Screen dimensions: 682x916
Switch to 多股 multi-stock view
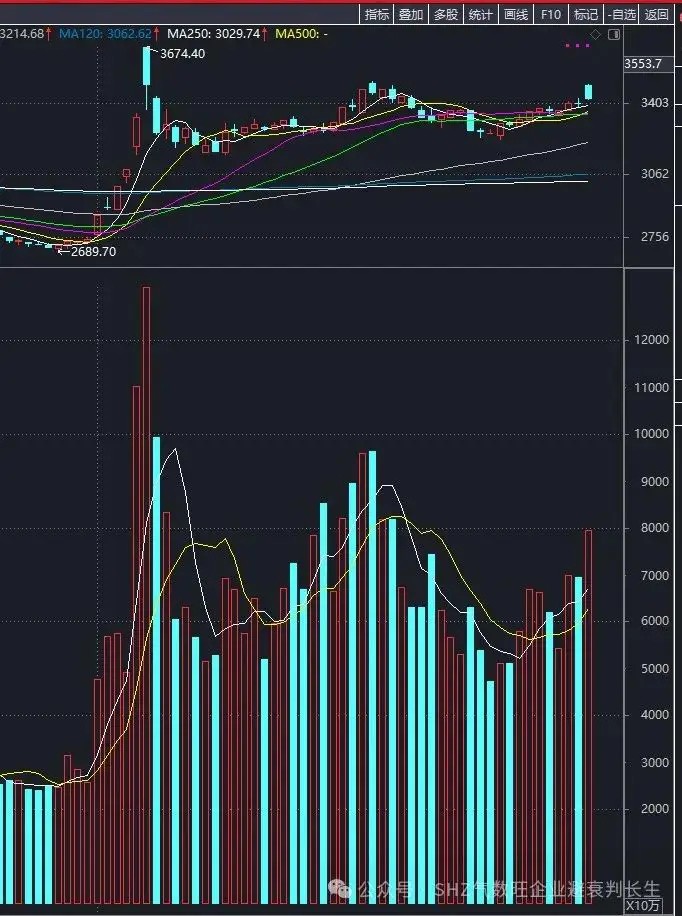(x=446, y=15)
